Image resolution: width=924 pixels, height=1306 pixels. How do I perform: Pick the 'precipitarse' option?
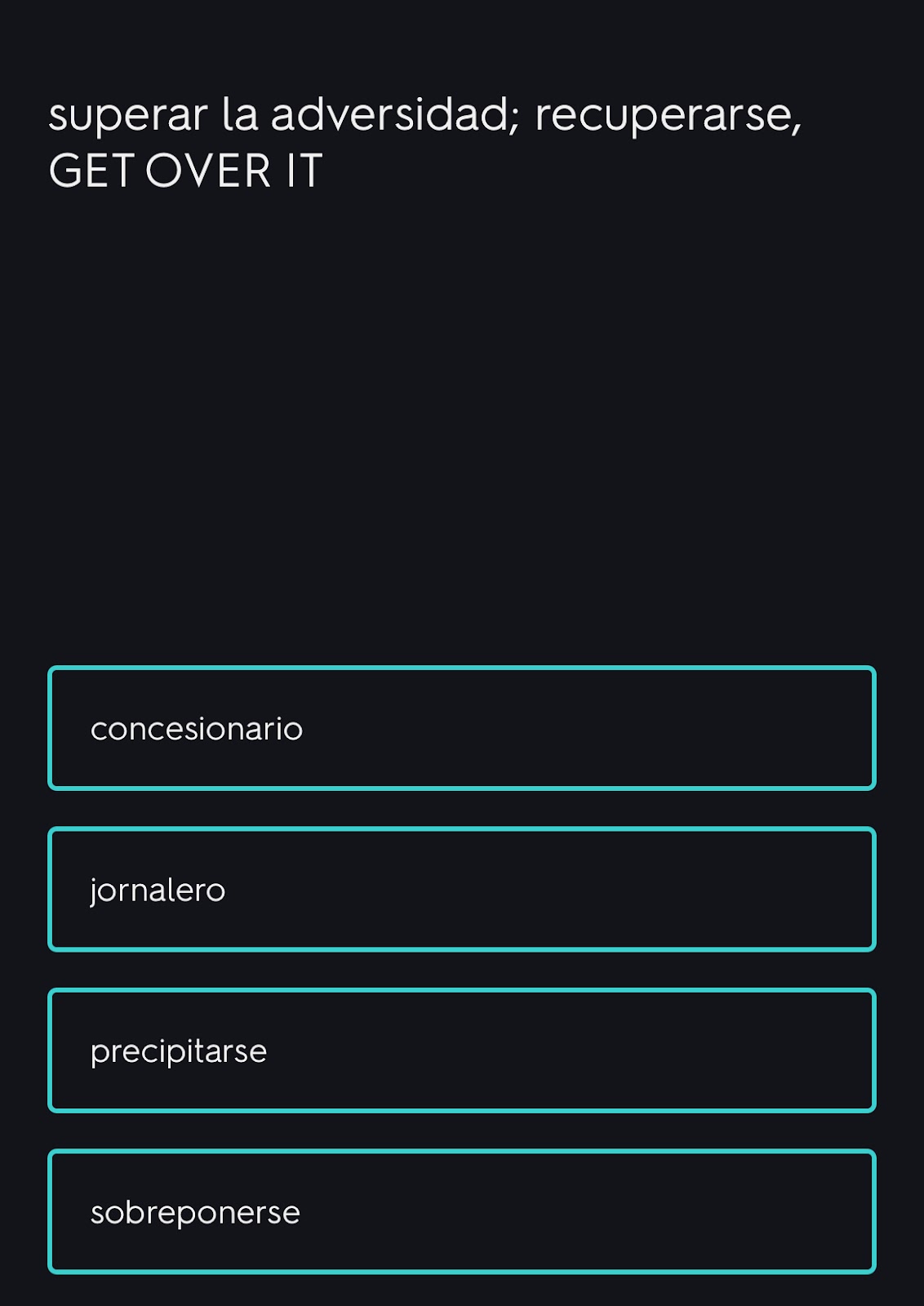click(461, 1051)
